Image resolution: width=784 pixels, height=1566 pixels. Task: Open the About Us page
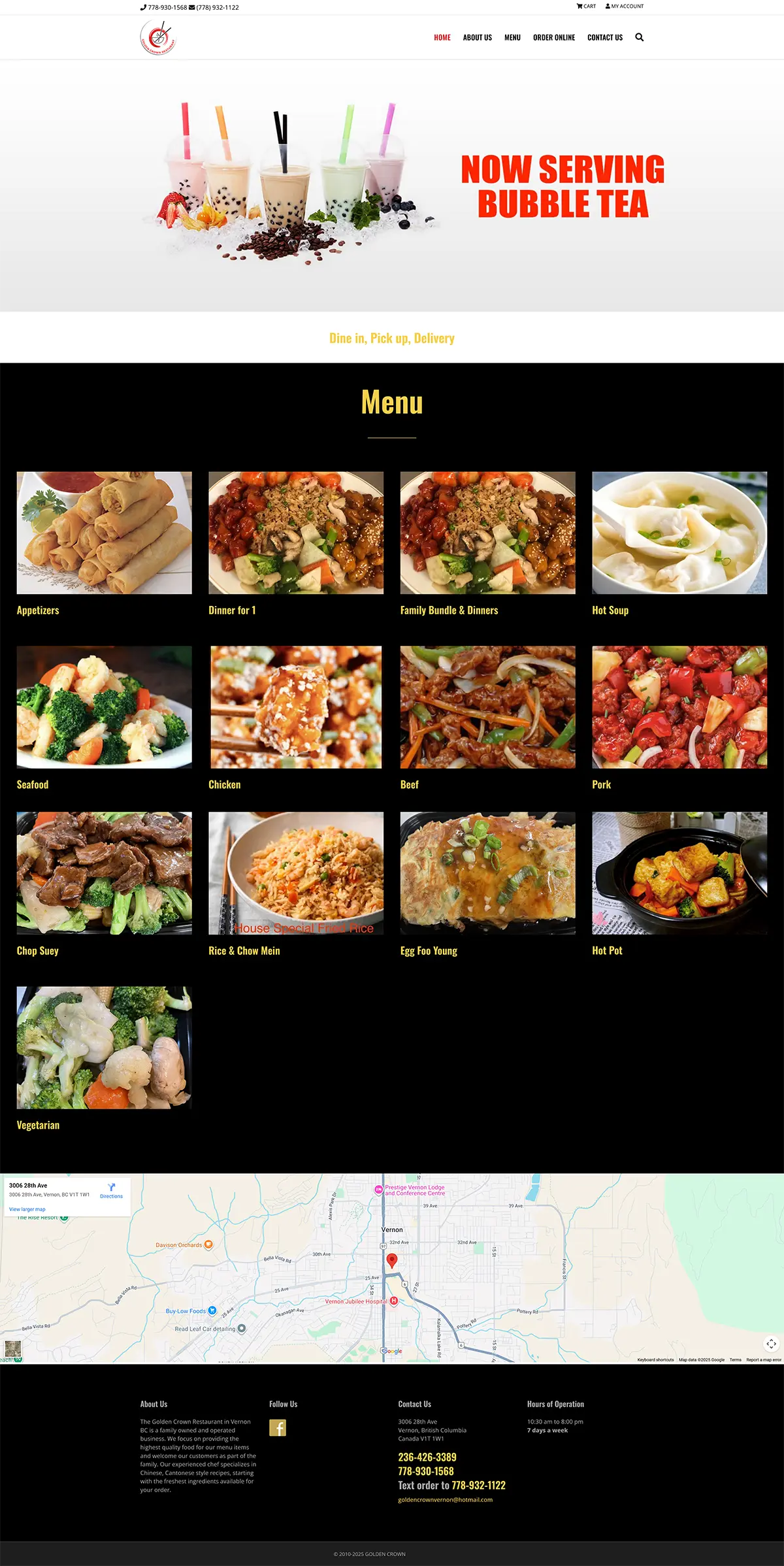click(477, 38)
